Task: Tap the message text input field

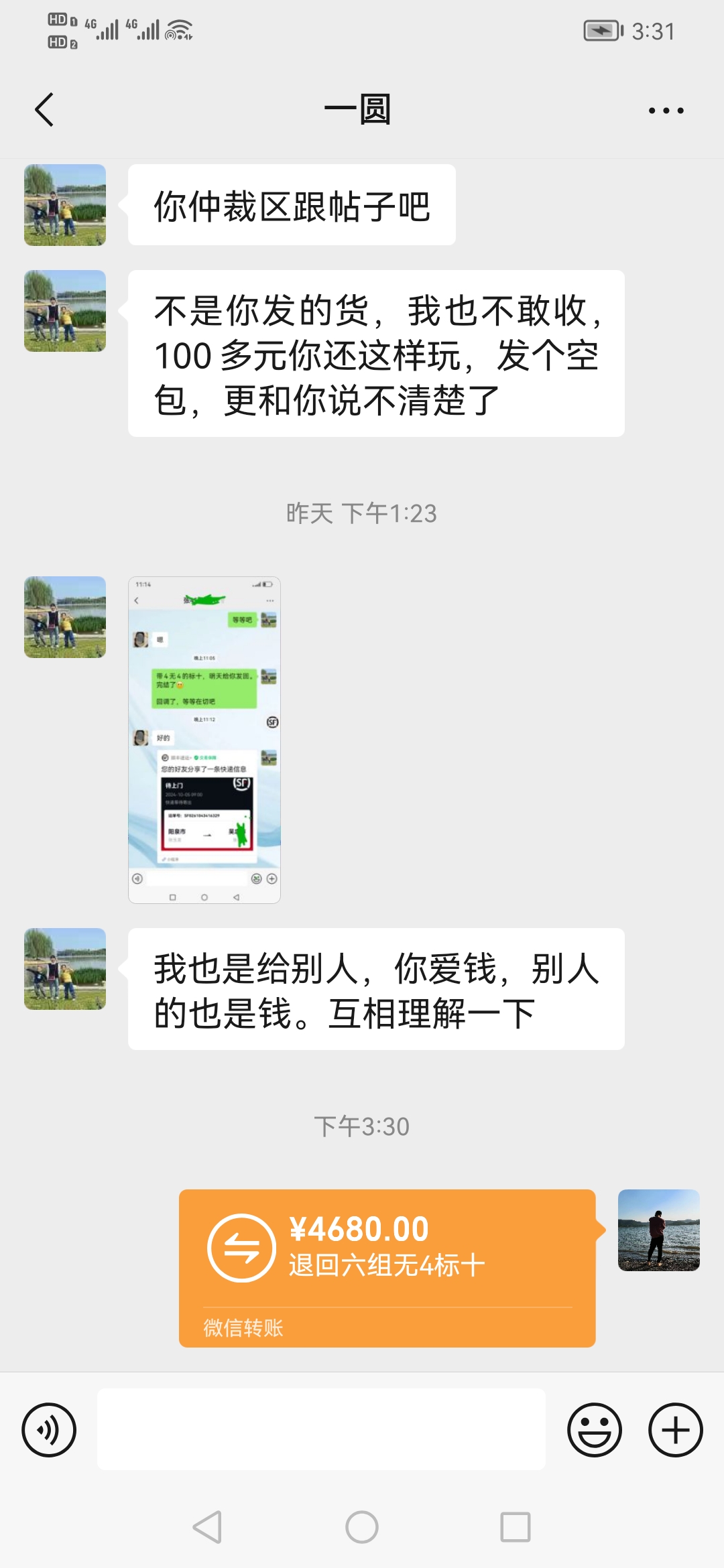Action: click(x=321, y=1429)
